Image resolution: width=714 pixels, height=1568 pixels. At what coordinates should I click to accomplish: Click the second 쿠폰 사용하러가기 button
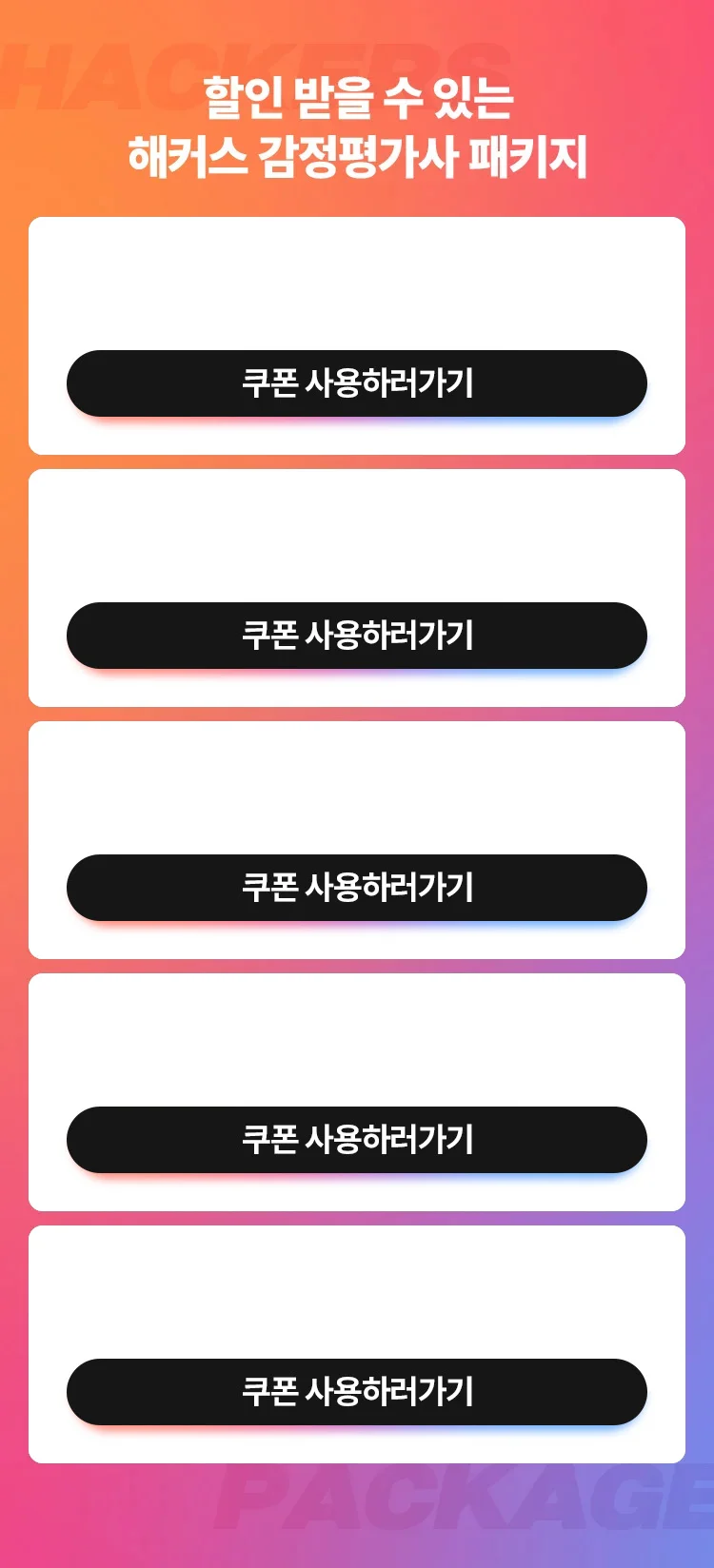pyautogui.click(x=357, y=635)
